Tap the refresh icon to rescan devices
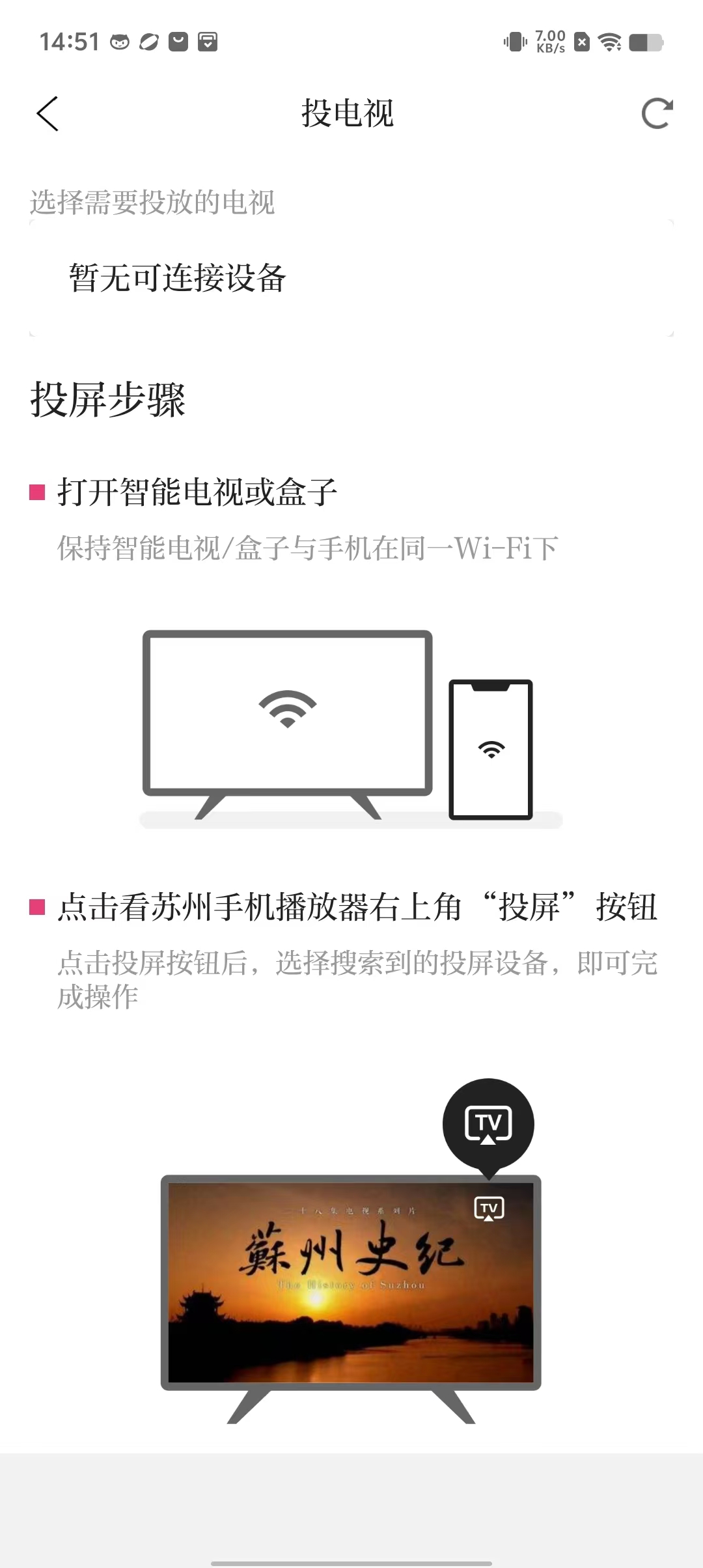 657,113
